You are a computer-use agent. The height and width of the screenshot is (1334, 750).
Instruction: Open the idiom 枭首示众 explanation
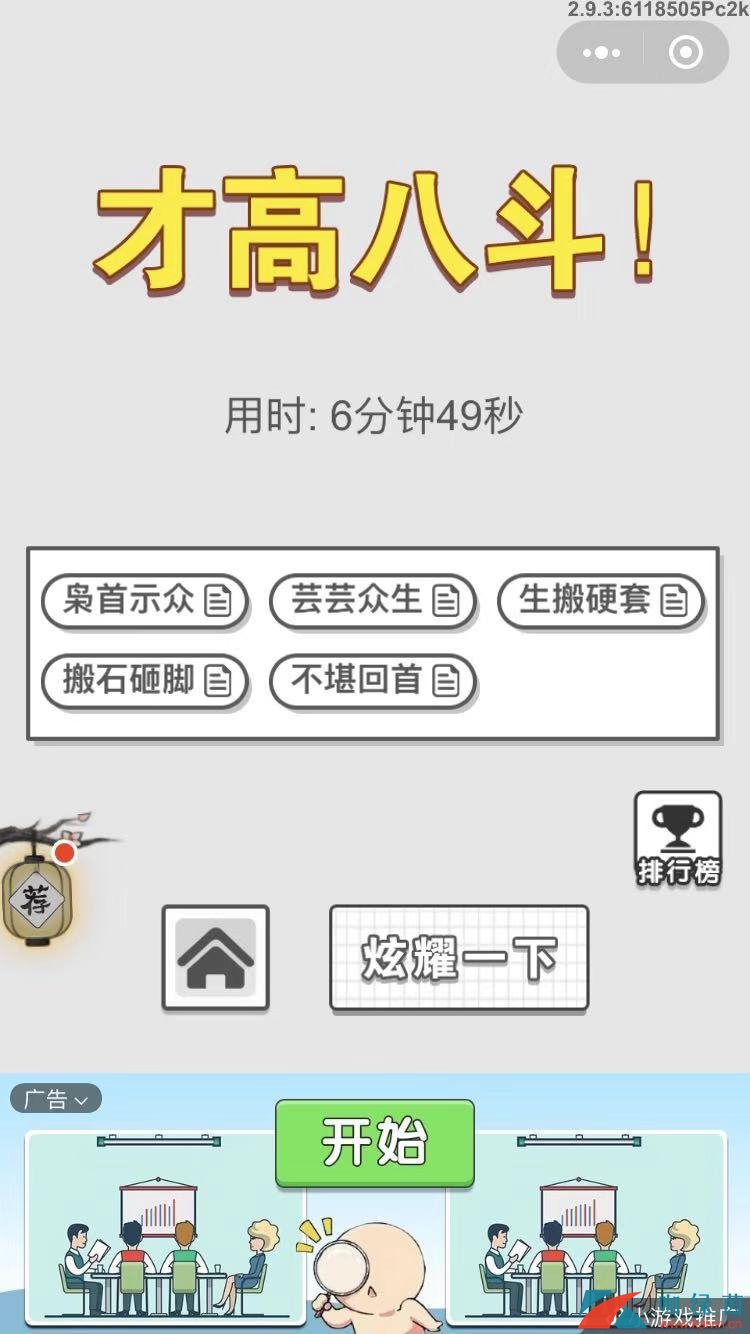145,601
